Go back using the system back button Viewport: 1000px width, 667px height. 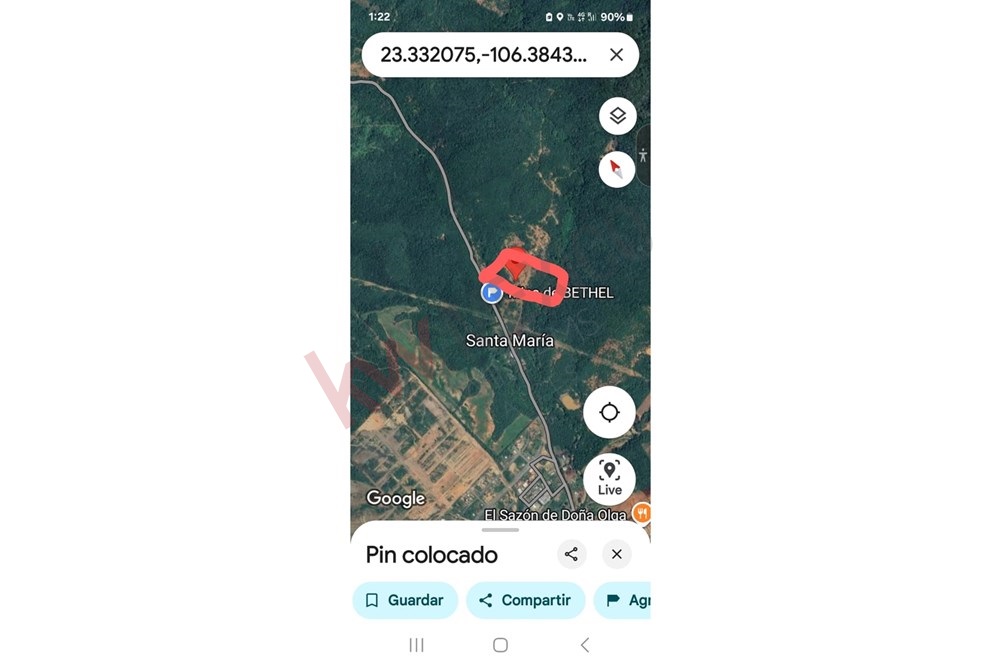pyautogui.click(x=585, y=645)
